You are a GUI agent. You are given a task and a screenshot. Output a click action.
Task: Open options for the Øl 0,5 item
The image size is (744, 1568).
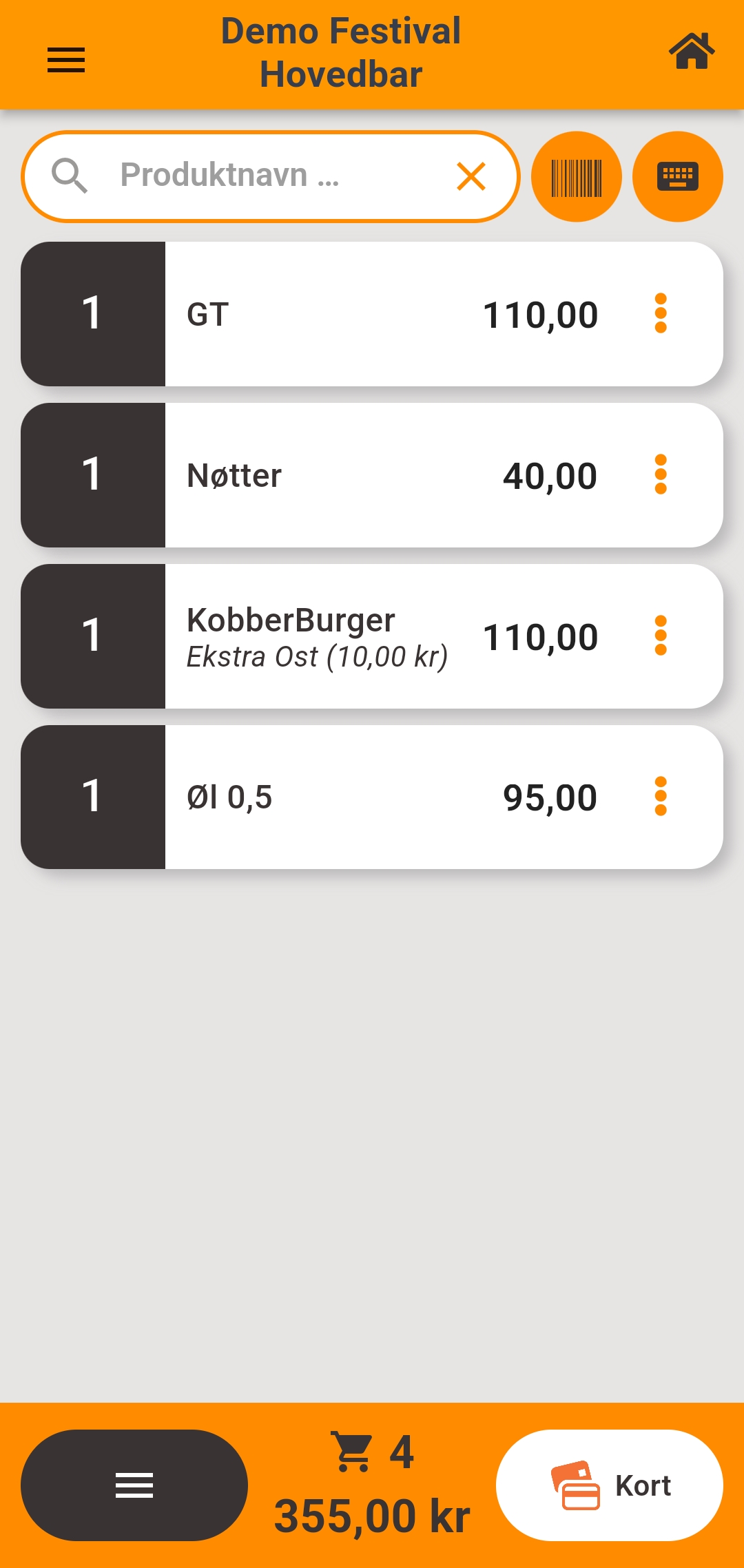(661, 797)
